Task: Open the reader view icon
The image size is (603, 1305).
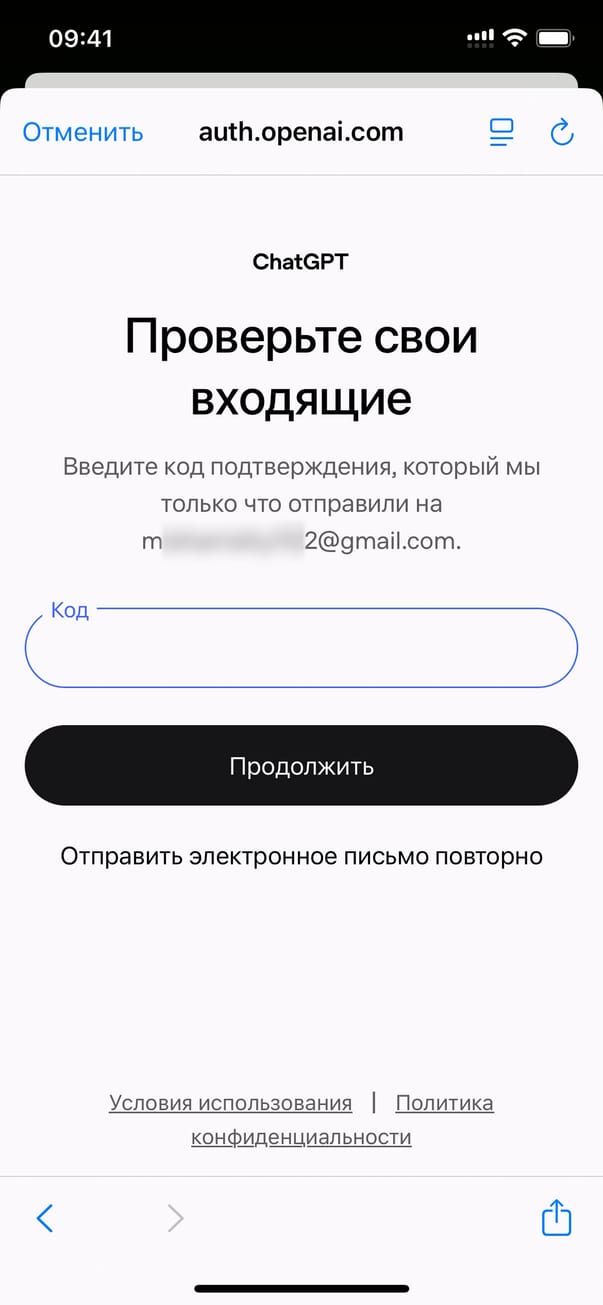Action: point(501,132)
